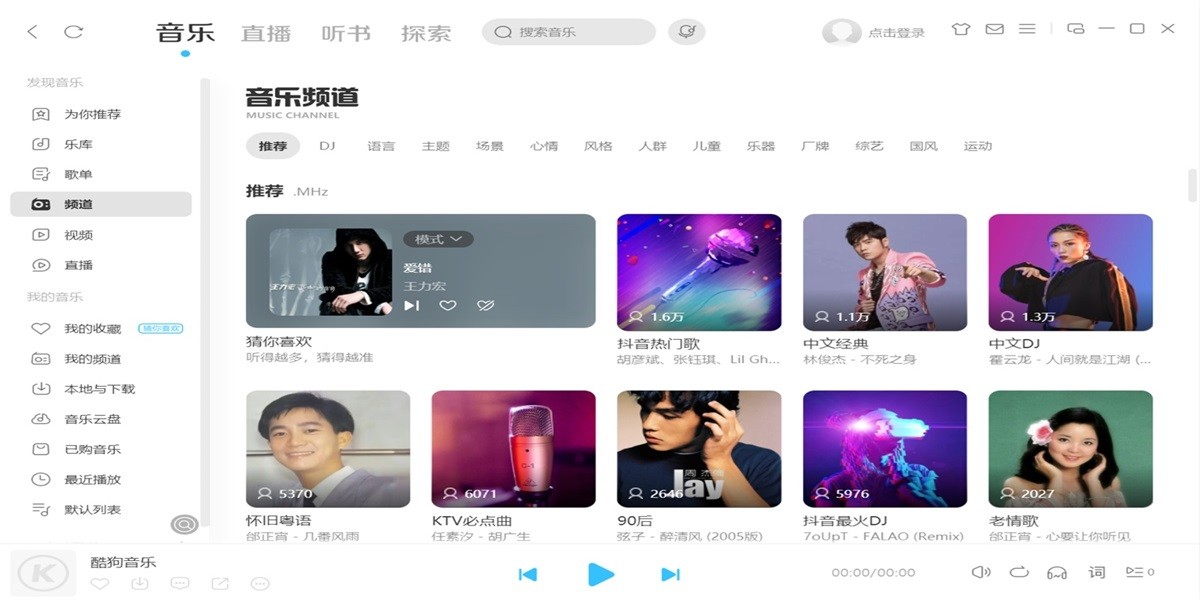Choose the 心情 channel category
The image size is (1200, 600).
544,146
